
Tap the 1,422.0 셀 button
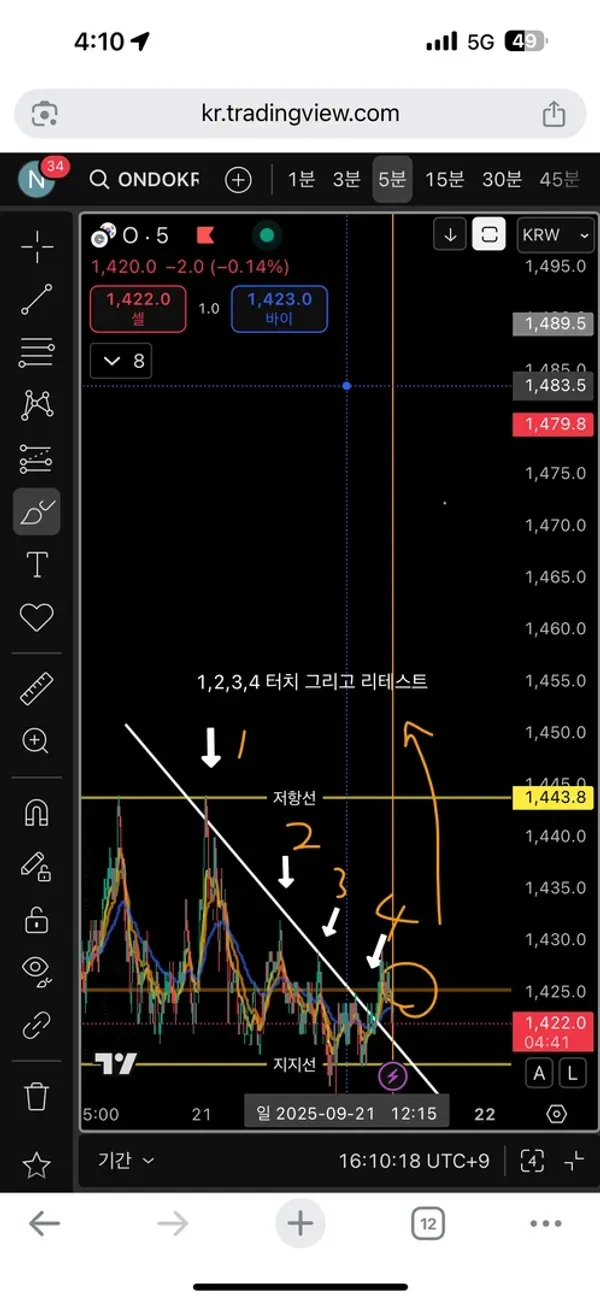(138, 308)
